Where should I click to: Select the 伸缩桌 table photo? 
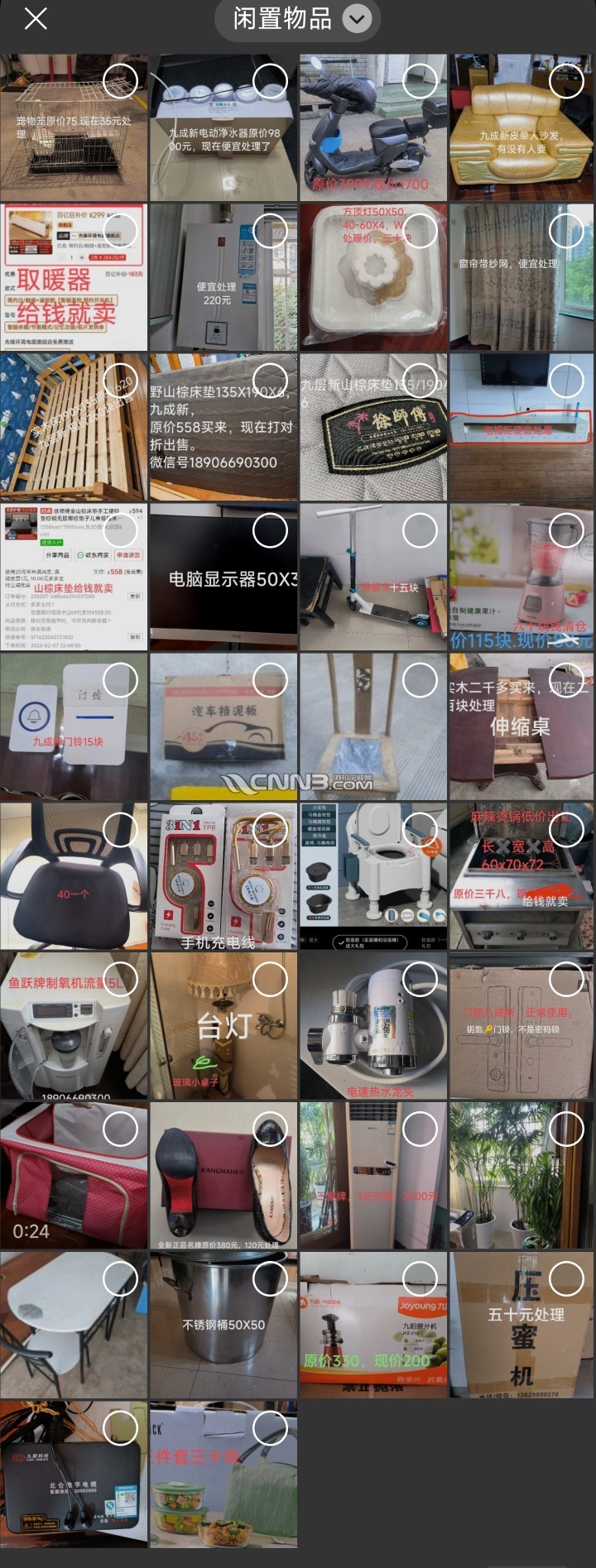tap(567, 680)
